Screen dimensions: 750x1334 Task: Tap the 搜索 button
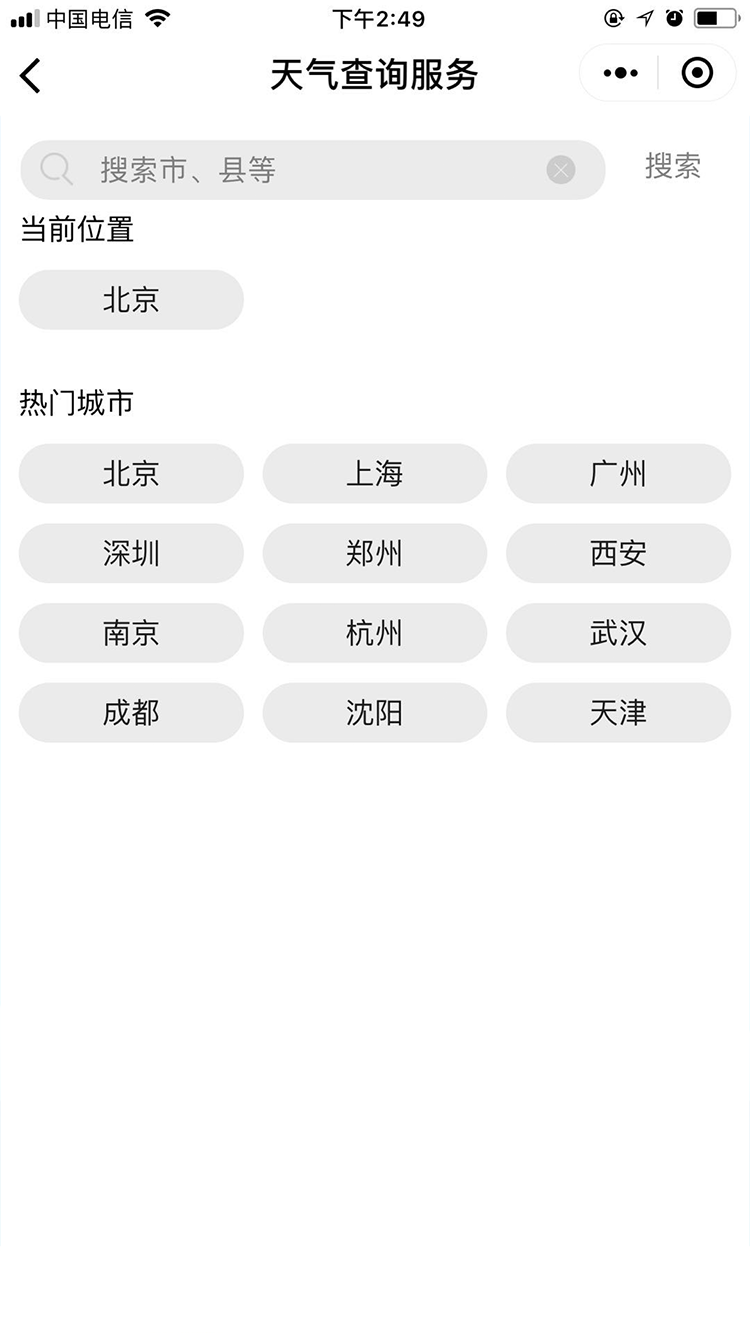673,166
